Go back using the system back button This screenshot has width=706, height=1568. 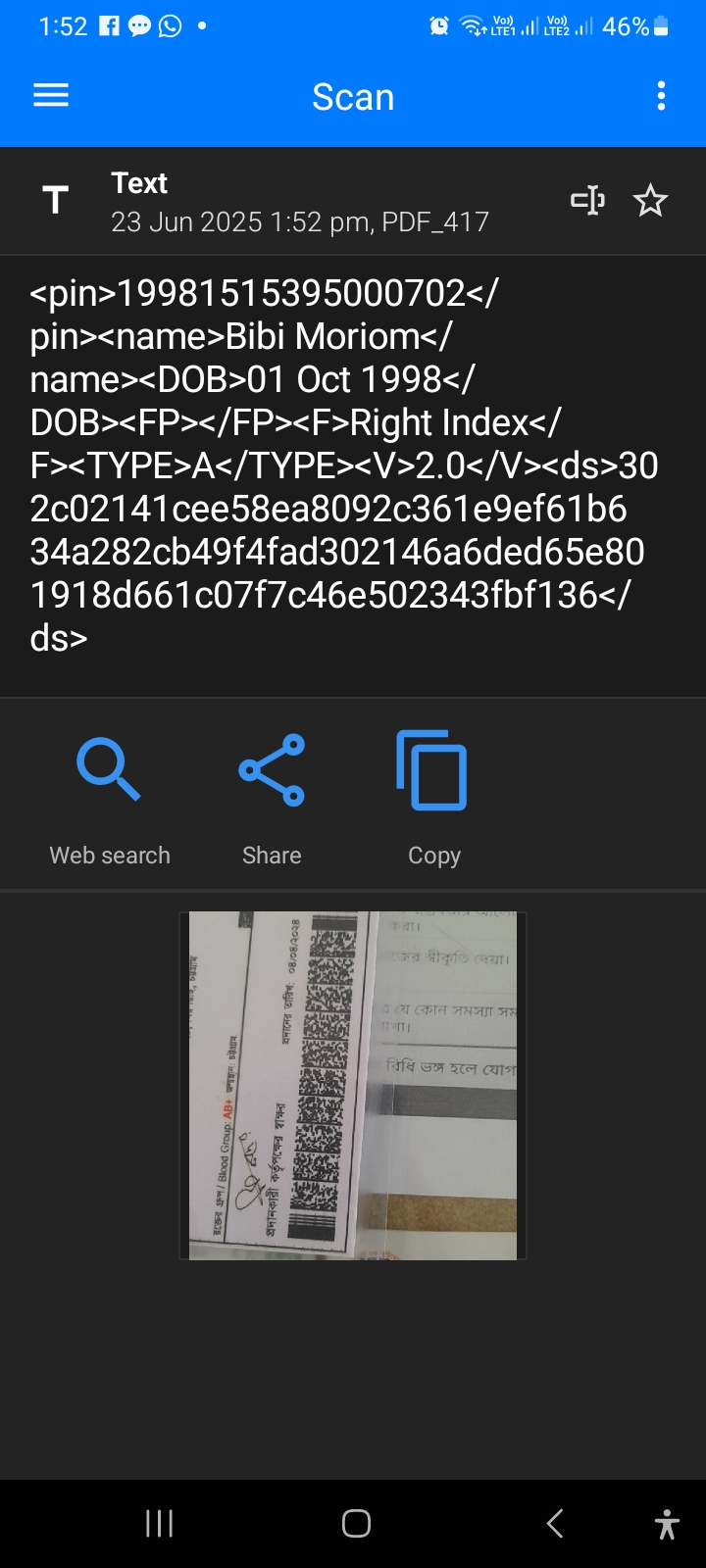555,1523
